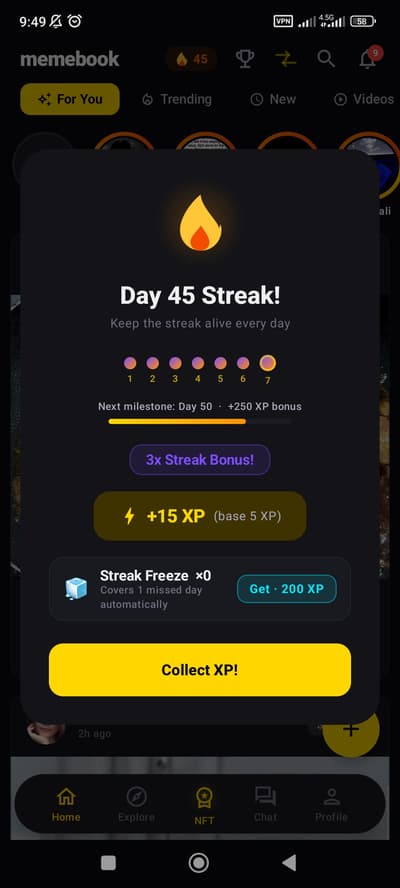Open the Explore tab

(x=137, y=804)
